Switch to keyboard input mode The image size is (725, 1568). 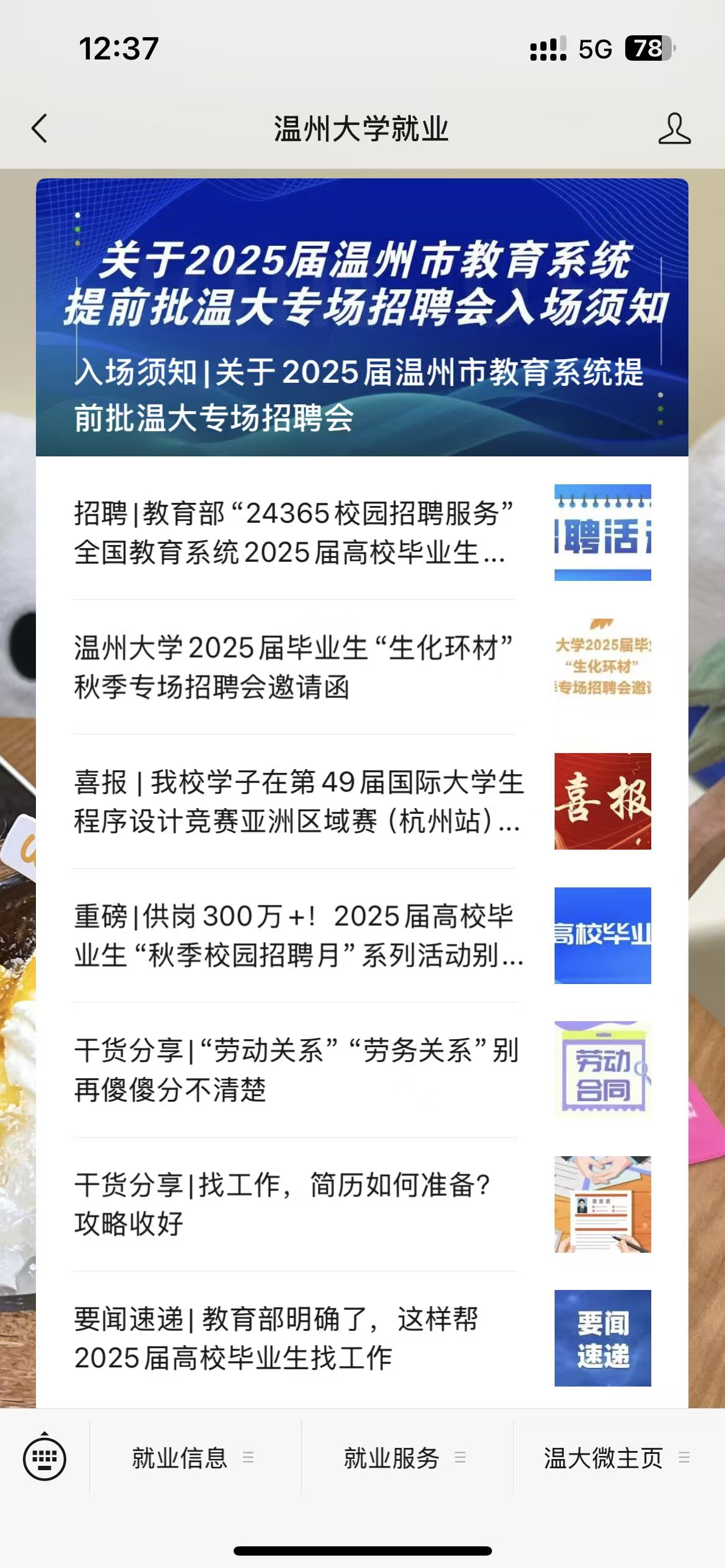point(45,1458)
